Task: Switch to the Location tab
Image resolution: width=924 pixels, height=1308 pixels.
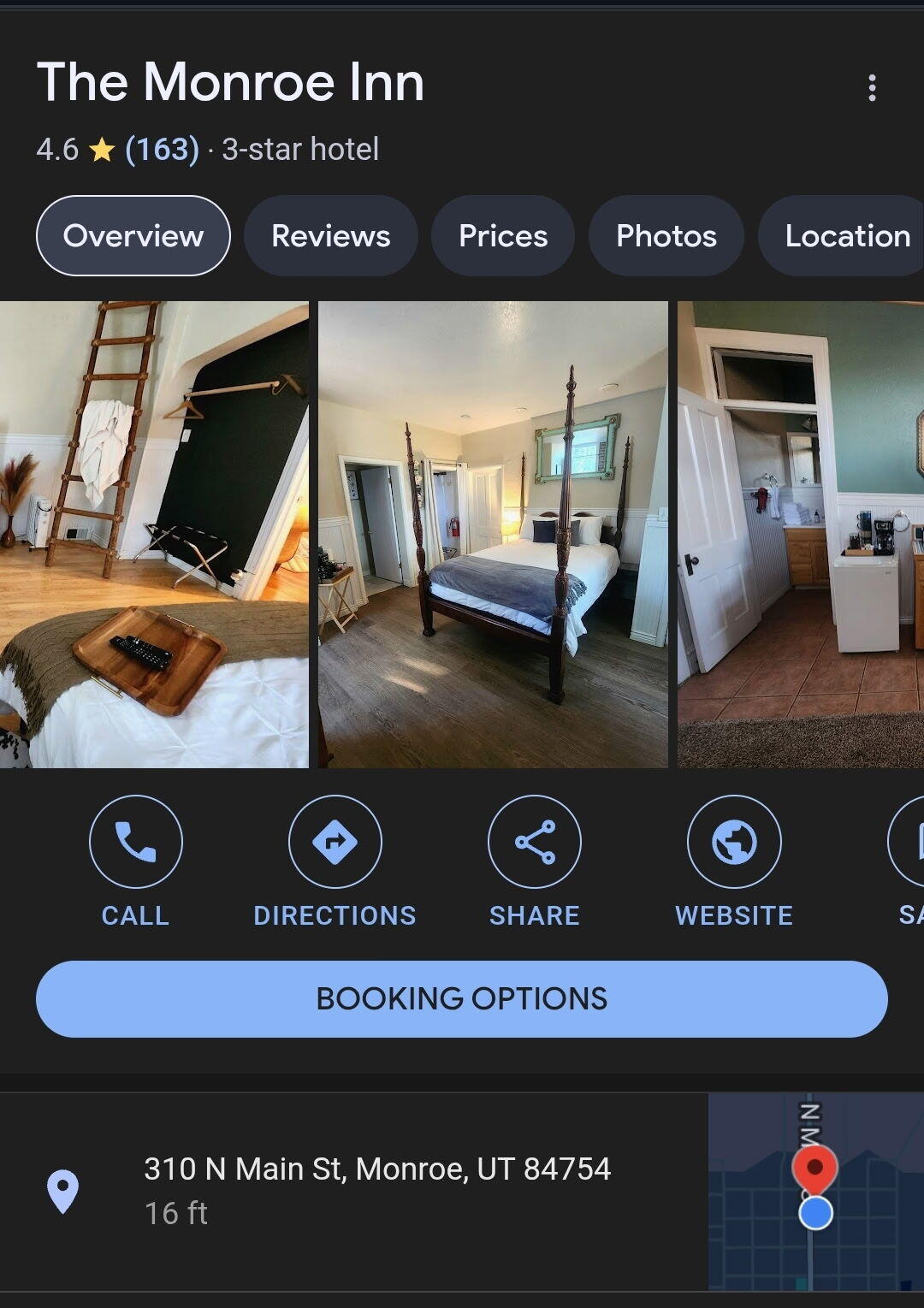Action: point(843,235)
